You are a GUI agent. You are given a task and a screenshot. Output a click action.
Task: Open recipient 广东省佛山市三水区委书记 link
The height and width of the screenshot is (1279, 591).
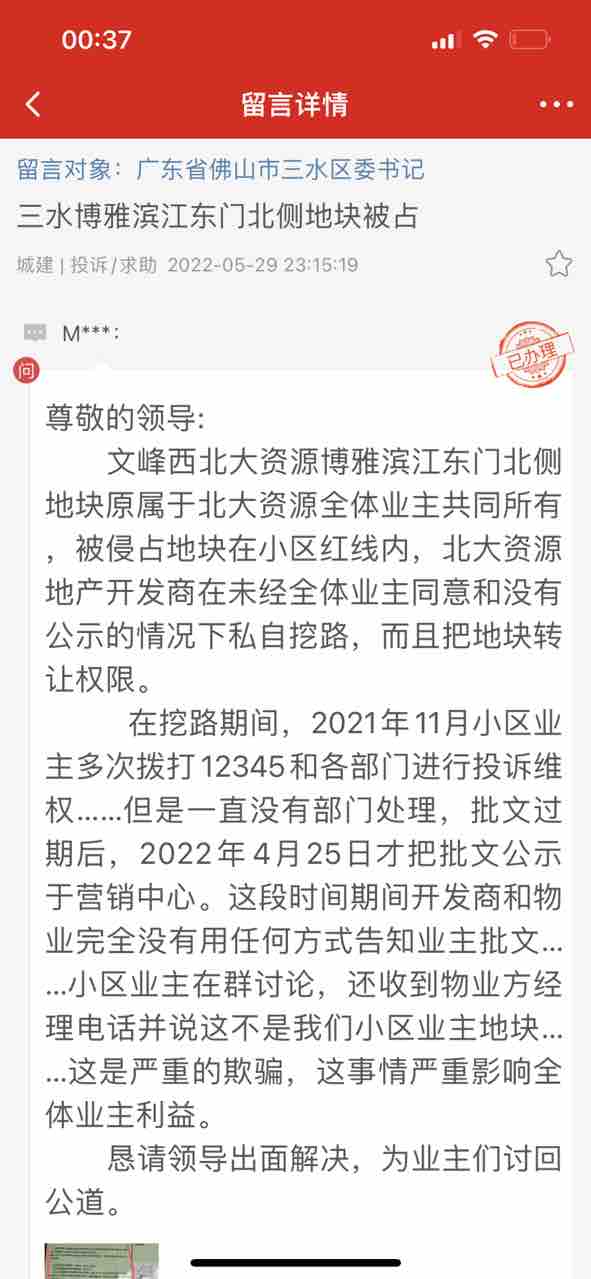(280, 169)
